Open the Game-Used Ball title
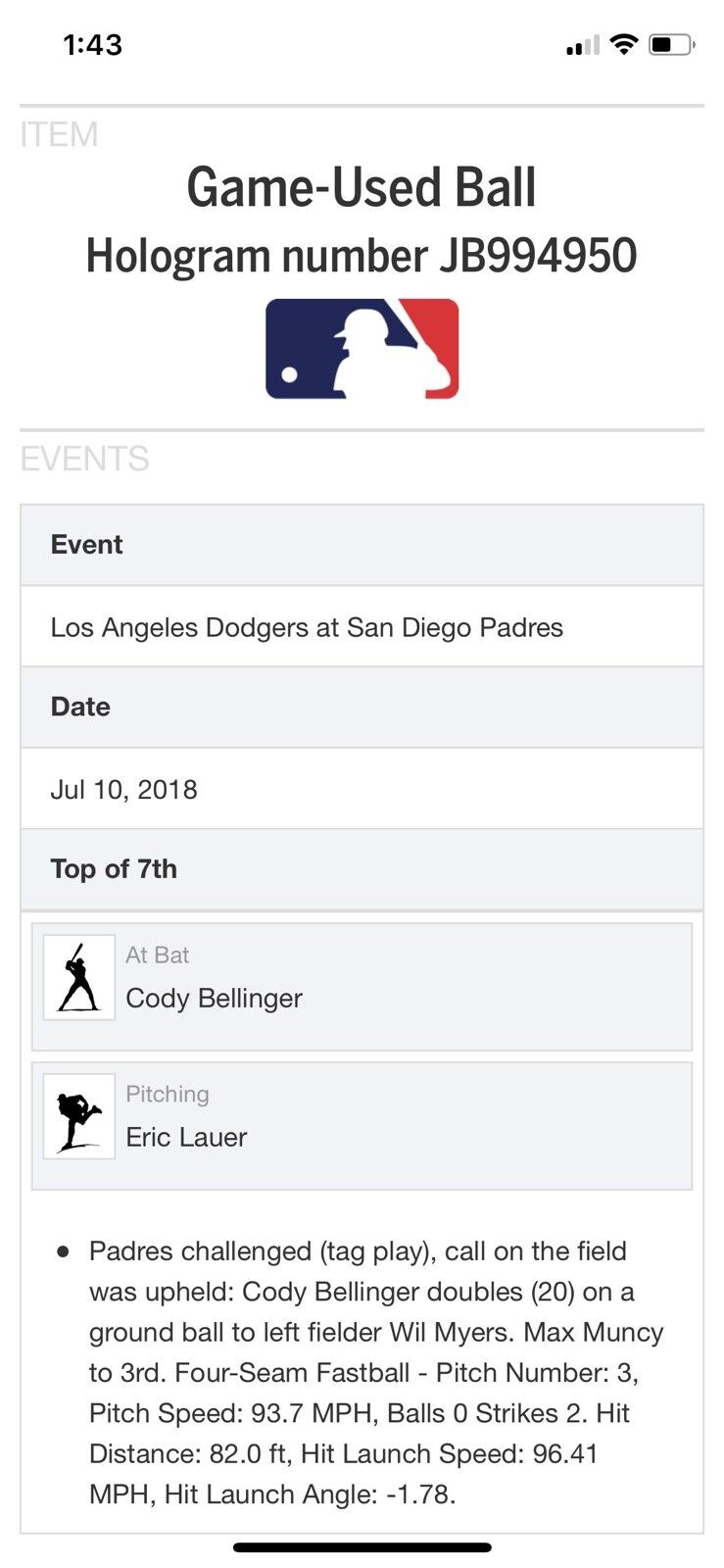Screen dimensions: 724x1568 (x=362, y=187)
